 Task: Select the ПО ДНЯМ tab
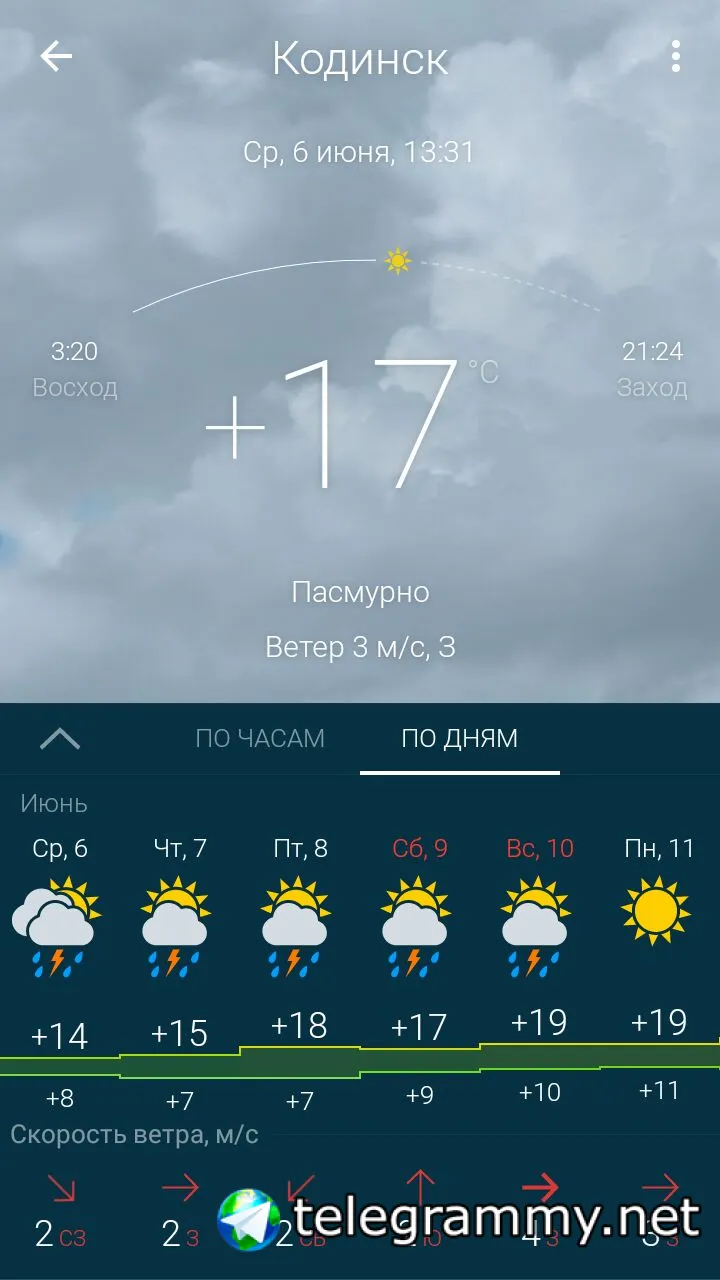click(460, 739)
